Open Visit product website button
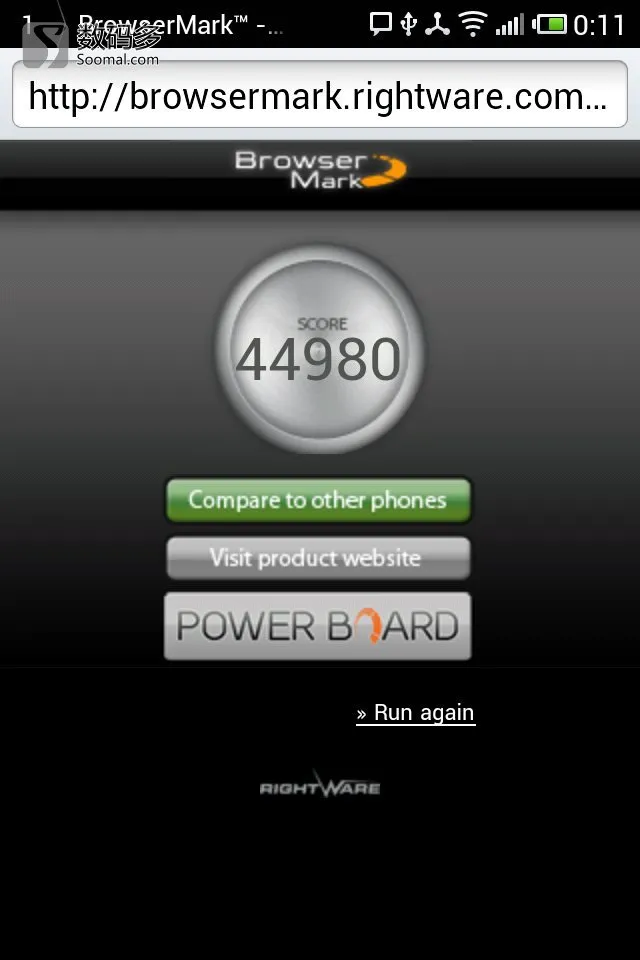Viewport: 640px width, 960px height. 318,558
